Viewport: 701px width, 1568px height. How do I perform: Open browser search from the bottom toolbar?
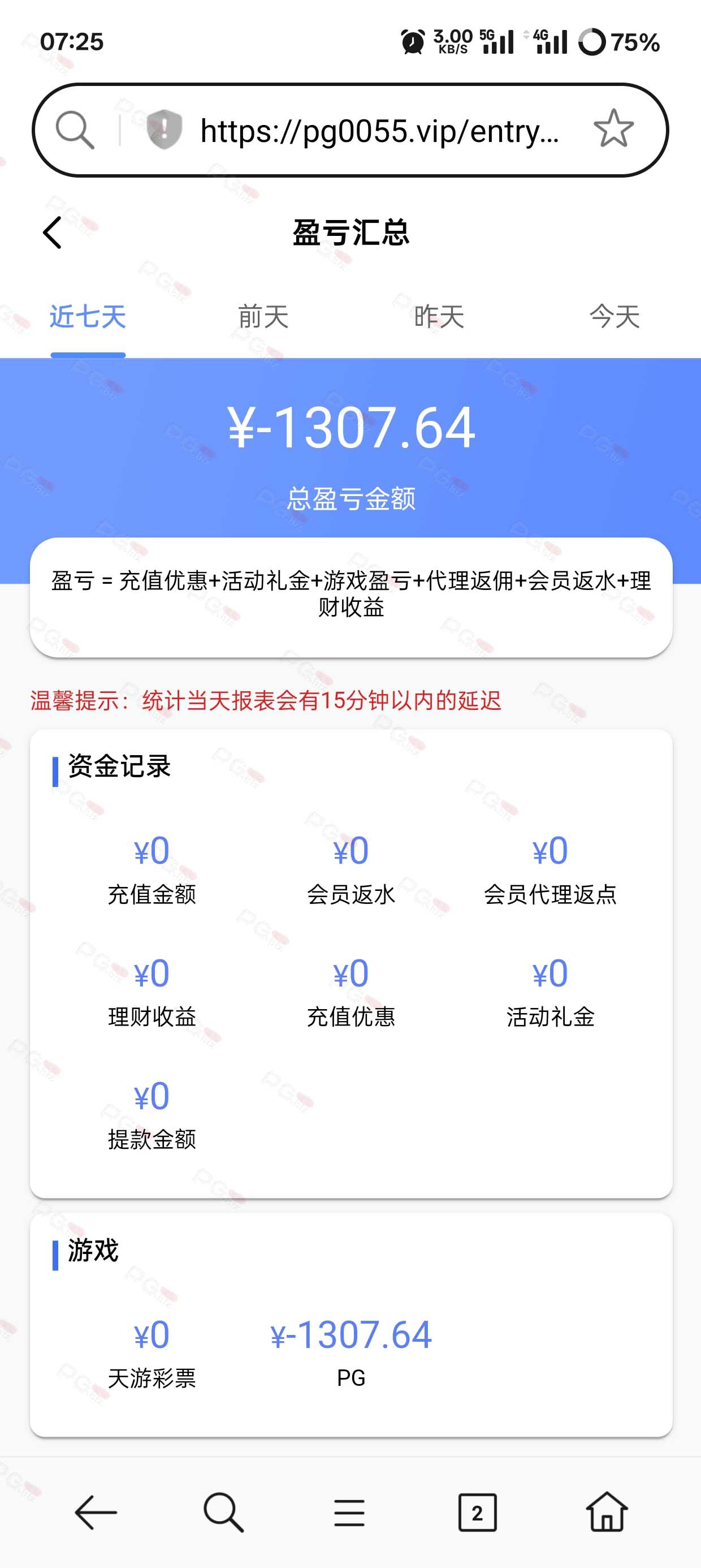click(x=223, y=1513)
